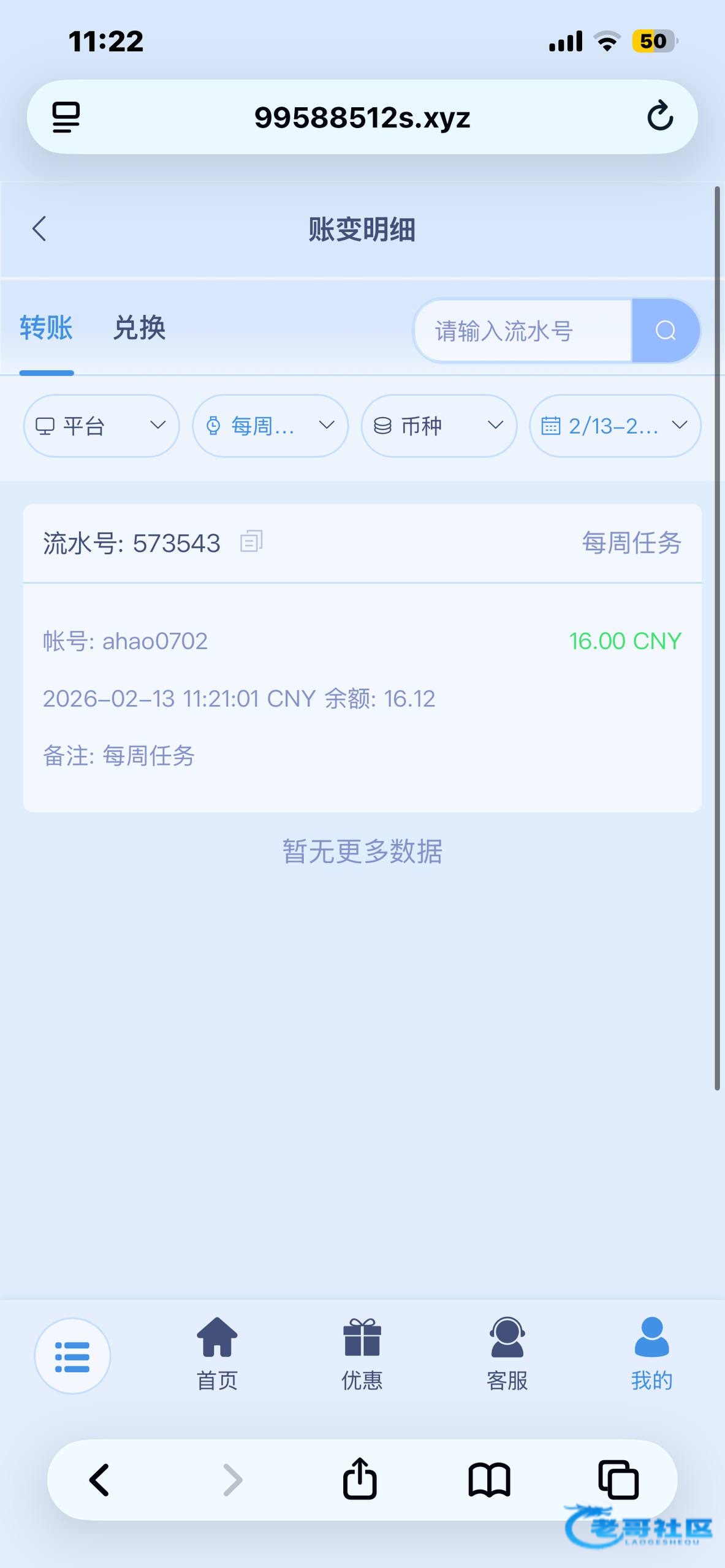
Task: Switch to the 兑换 tab
Action: (x=139, y=328)
